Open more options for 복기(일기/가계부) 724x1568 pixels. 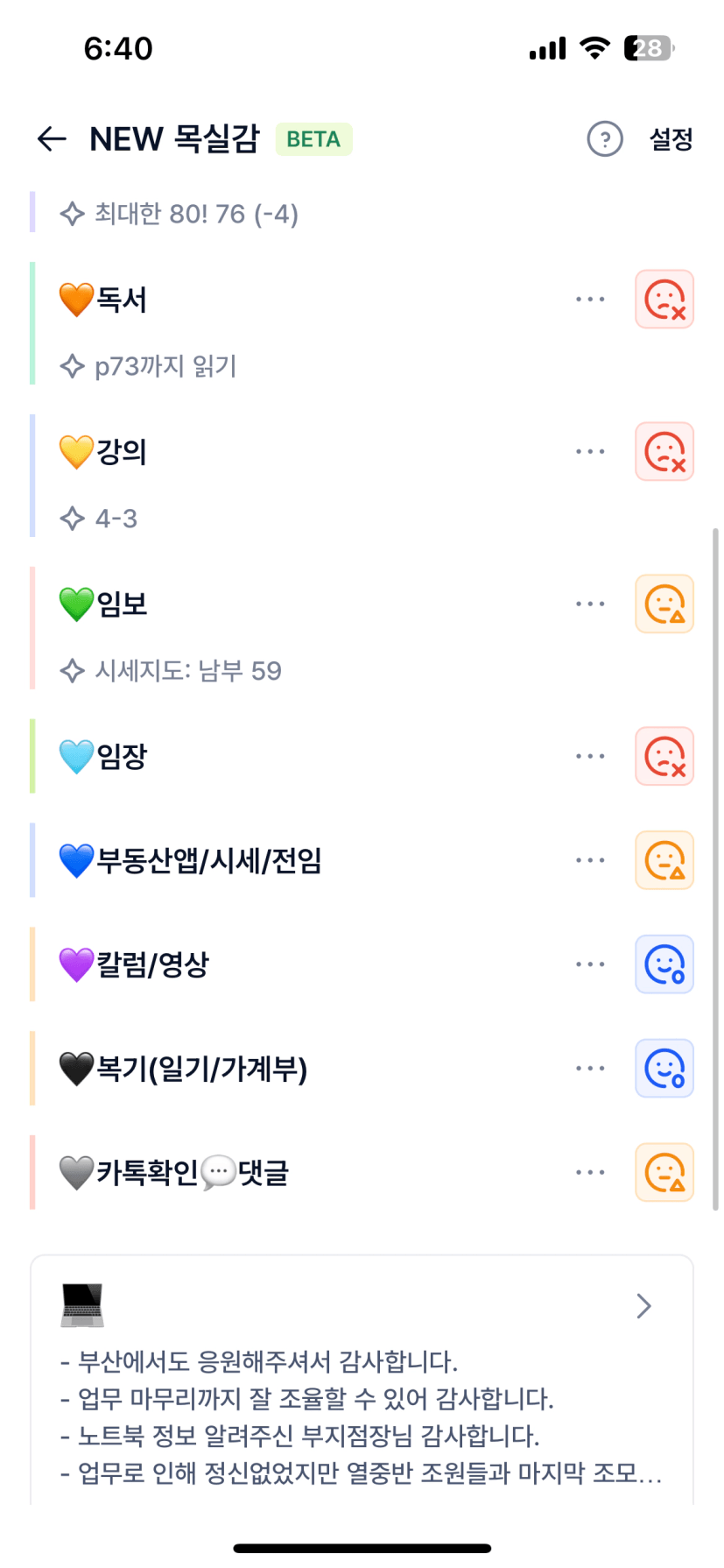point(590,1069)
